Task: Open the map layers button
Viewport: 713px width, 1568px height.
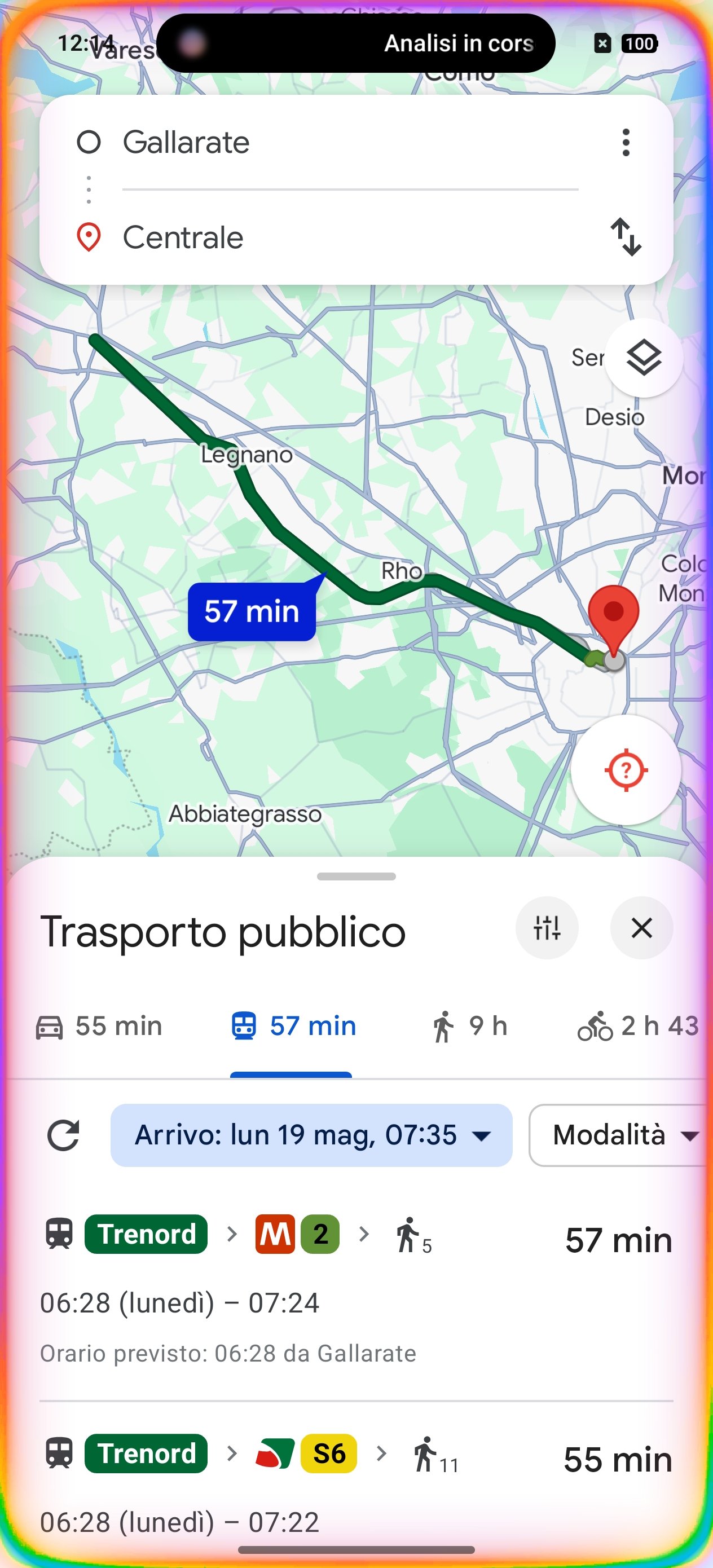Action: coord(644,358)
